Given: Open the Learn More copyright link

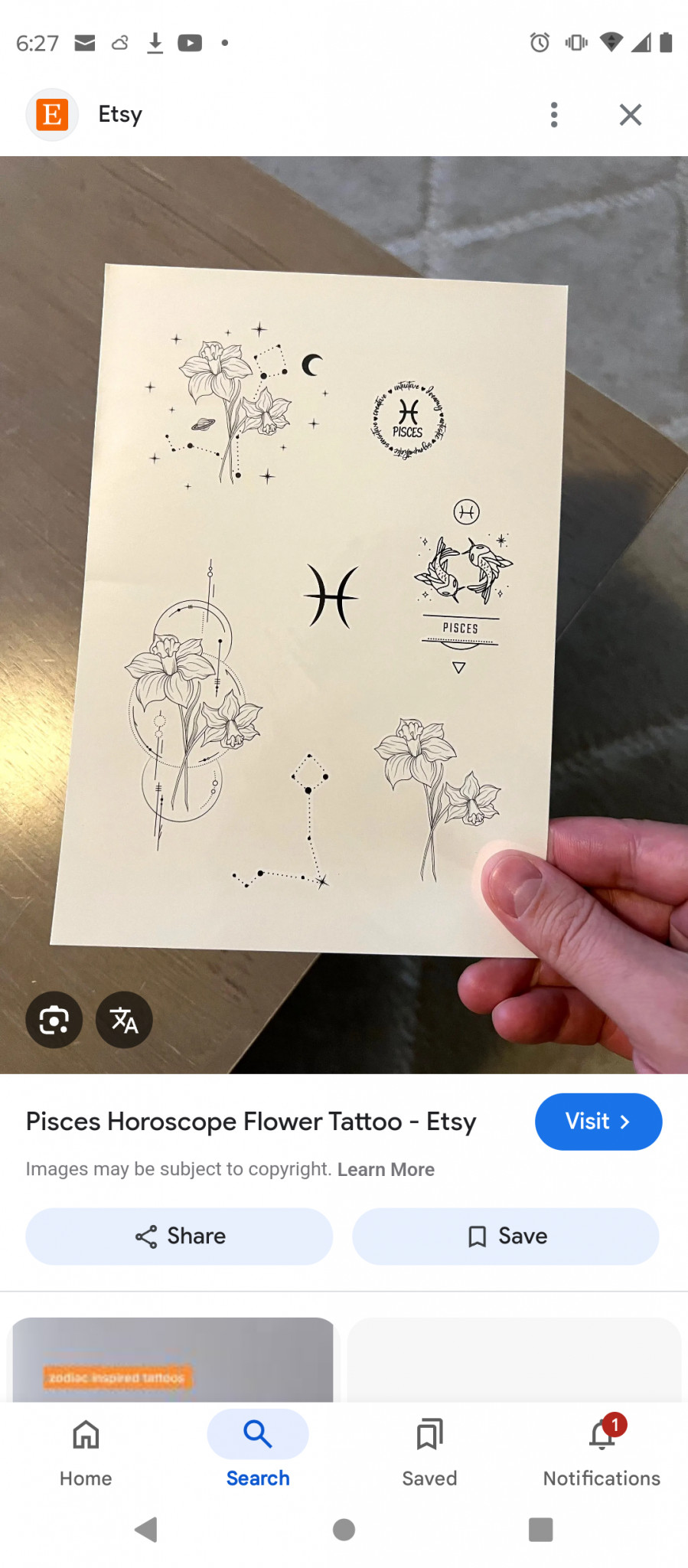Looking at the screenshot, I should point(386,1169).
